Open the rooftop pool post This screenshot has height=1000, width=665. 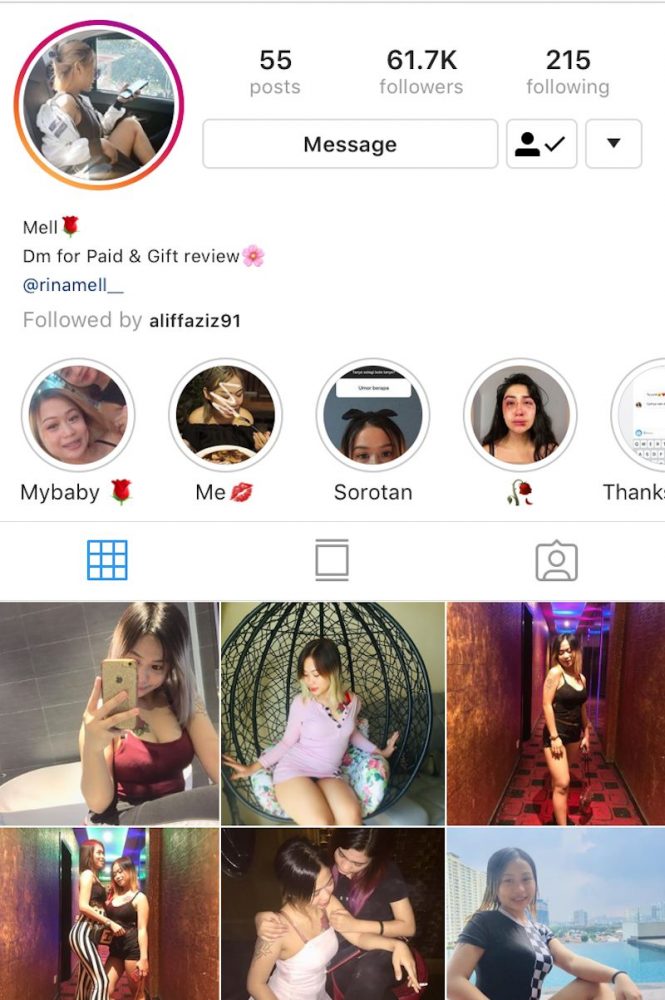click(x=556, y=914)
